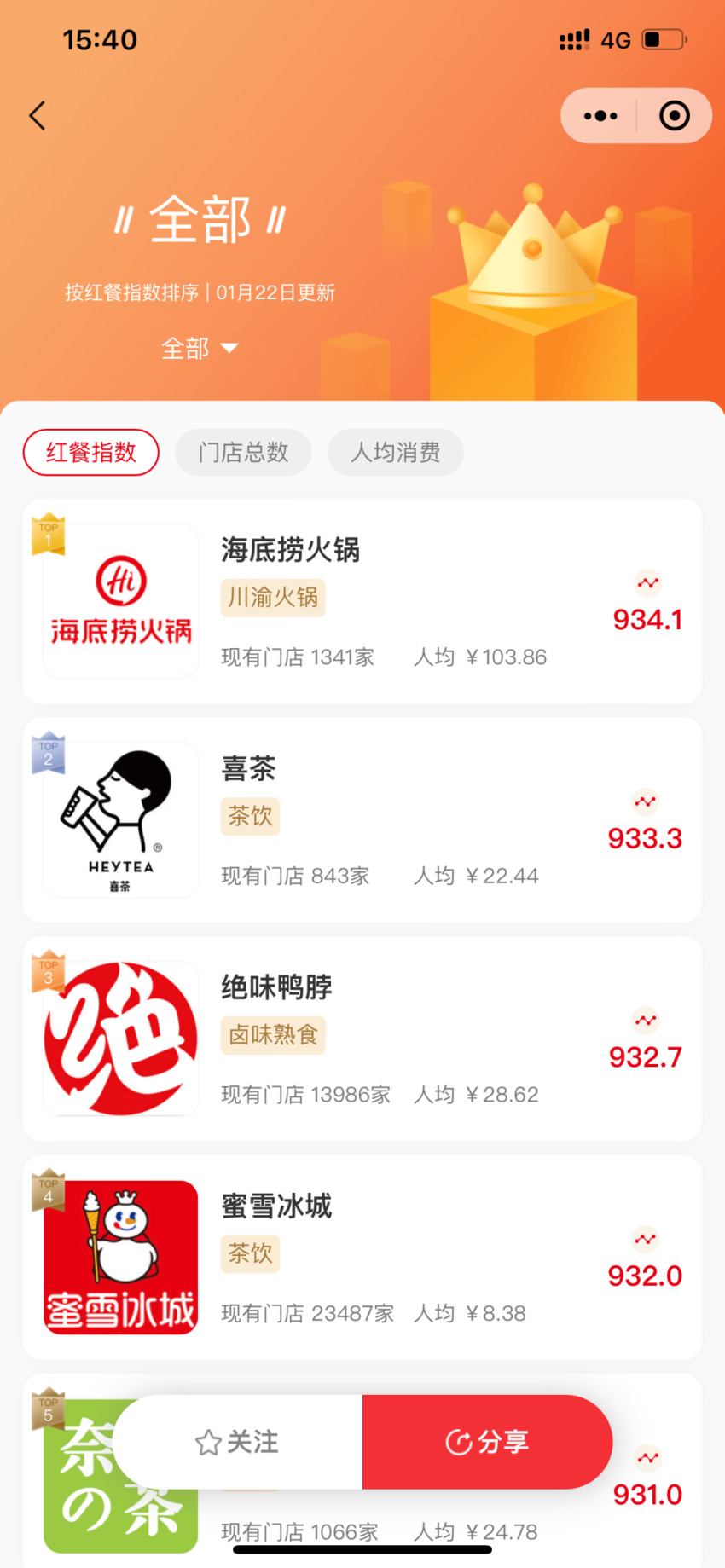Select the 绝味鸭脖 brand logo
Viewport: 725px width, 1568px height.
point(119,1038)
